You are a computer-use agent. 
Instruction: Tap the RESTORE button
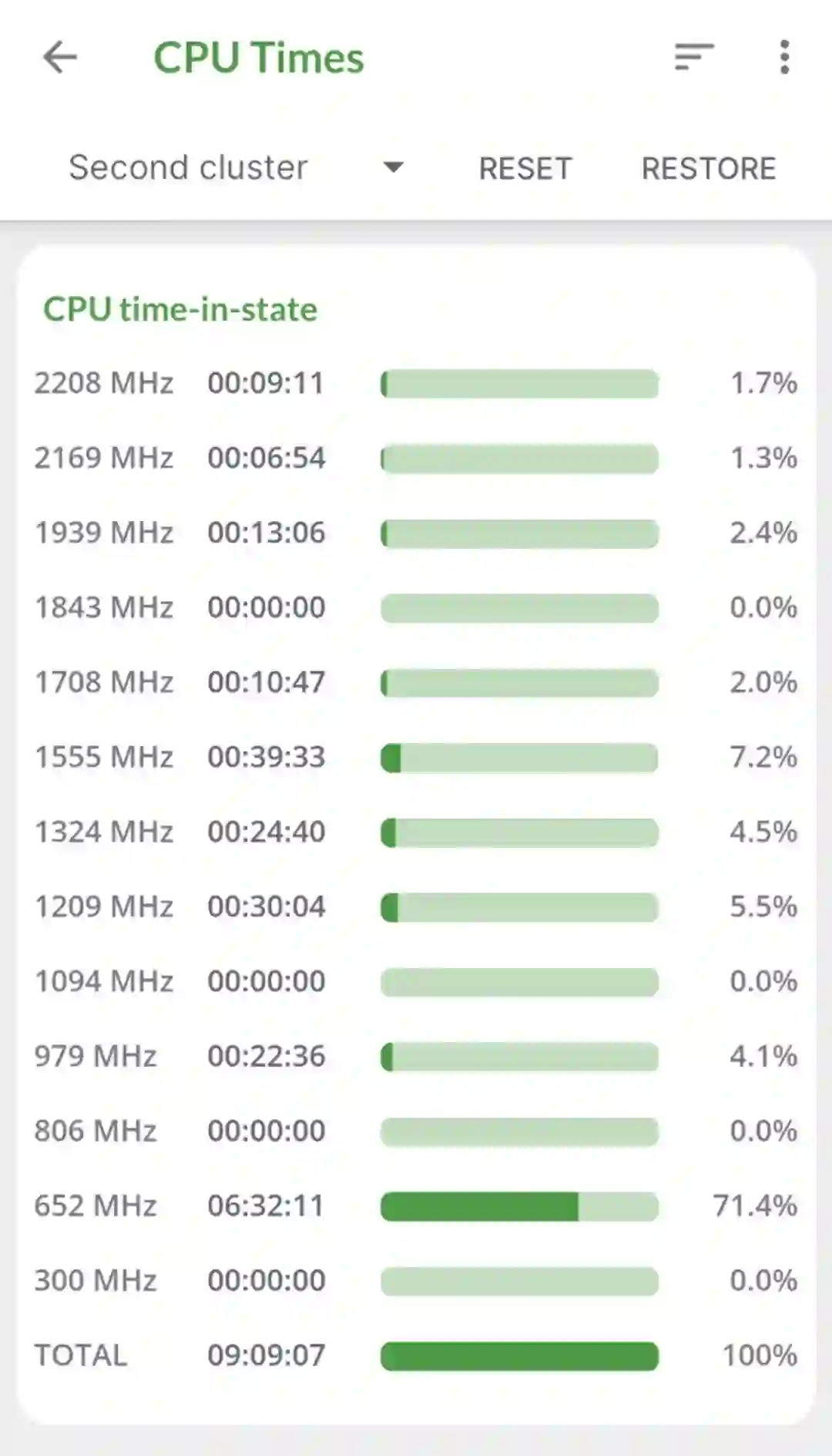click(708, 168)
